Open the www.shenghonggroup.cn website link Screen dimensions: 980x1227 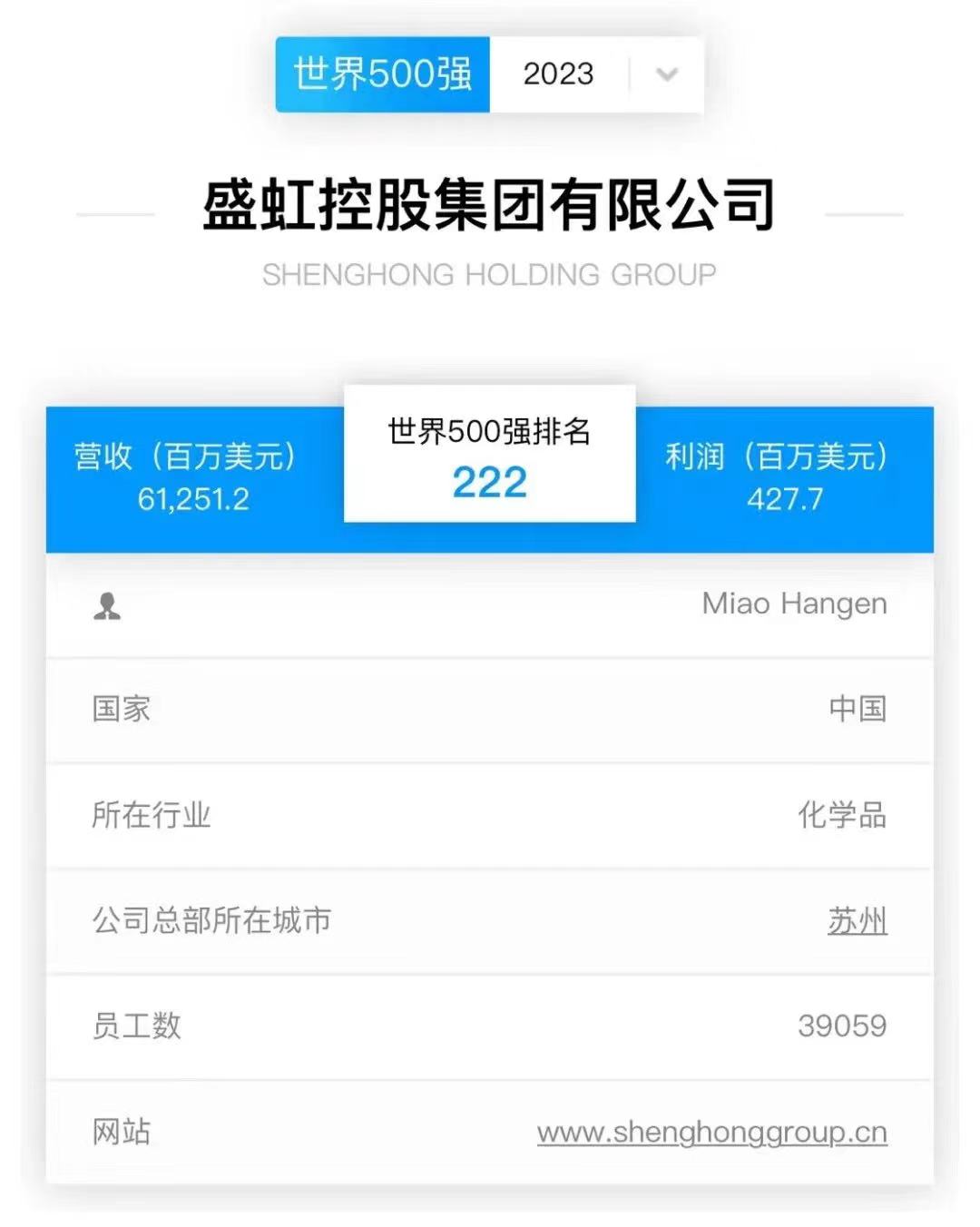pyautogui.click(x=711, y=1132)
